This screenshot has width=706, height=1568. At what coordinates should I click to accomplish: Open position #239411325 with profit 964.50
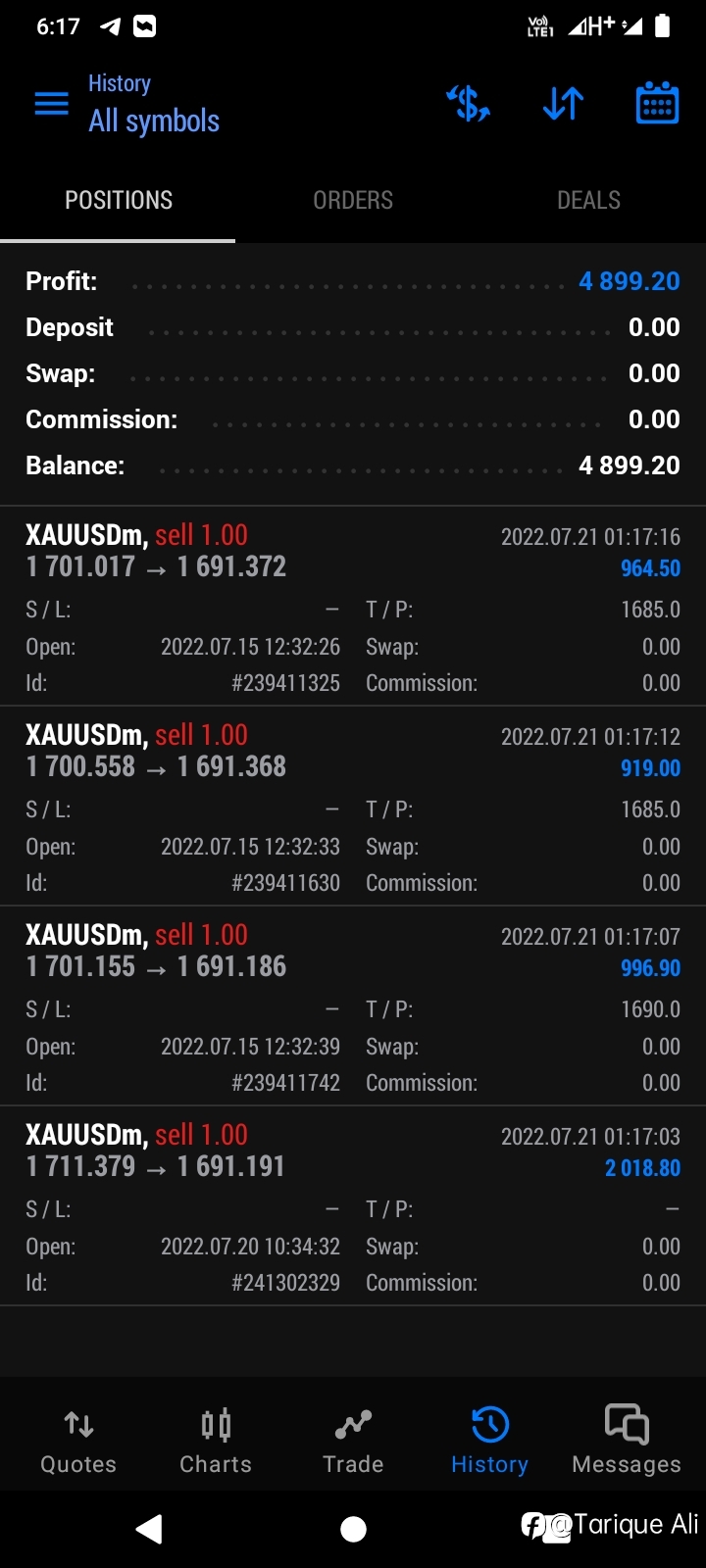(353, 607)
